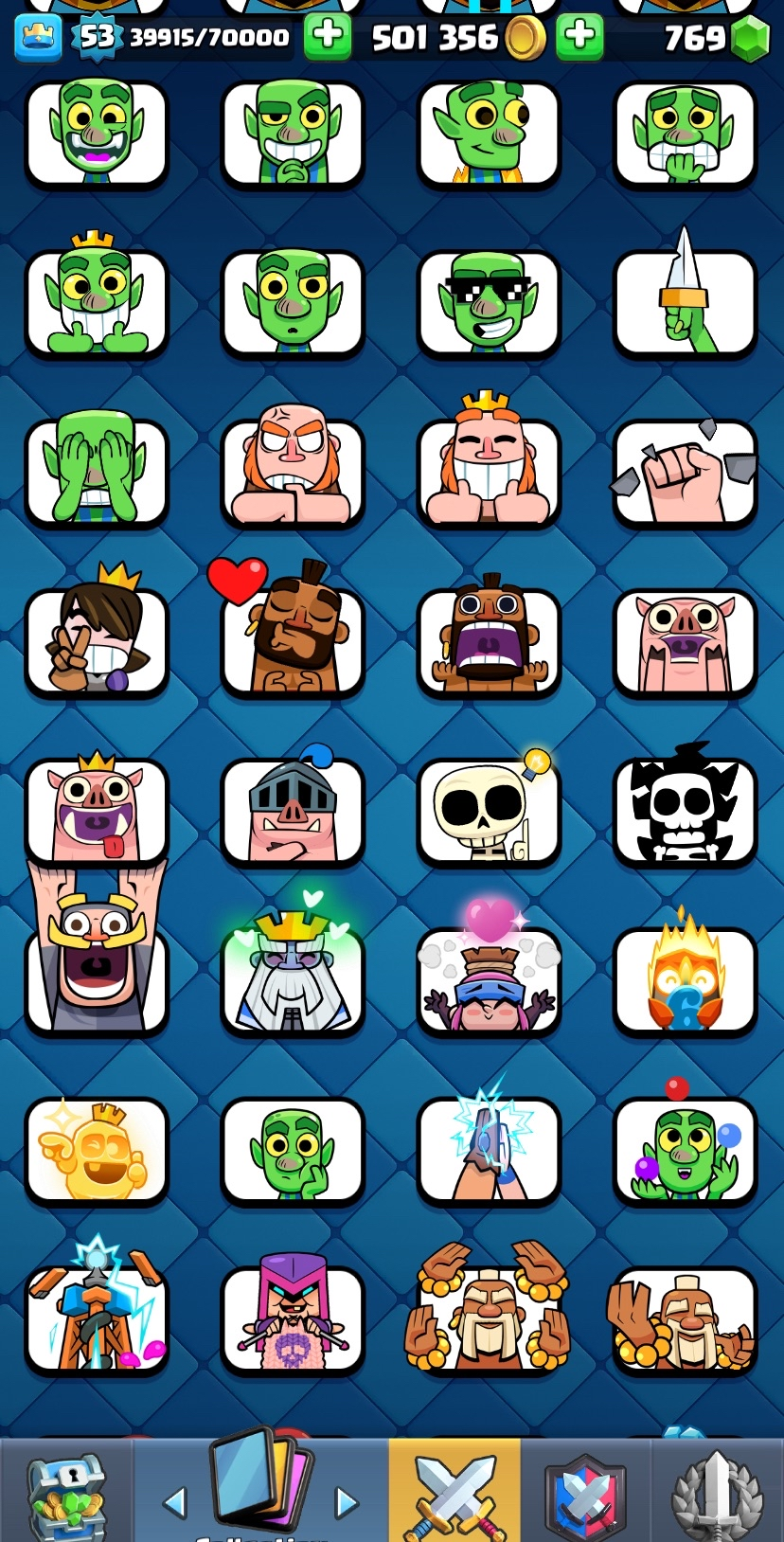Pick the fire spirit emote
Image resolution: width=784 pixels, height=1542 pixels.
686,980
